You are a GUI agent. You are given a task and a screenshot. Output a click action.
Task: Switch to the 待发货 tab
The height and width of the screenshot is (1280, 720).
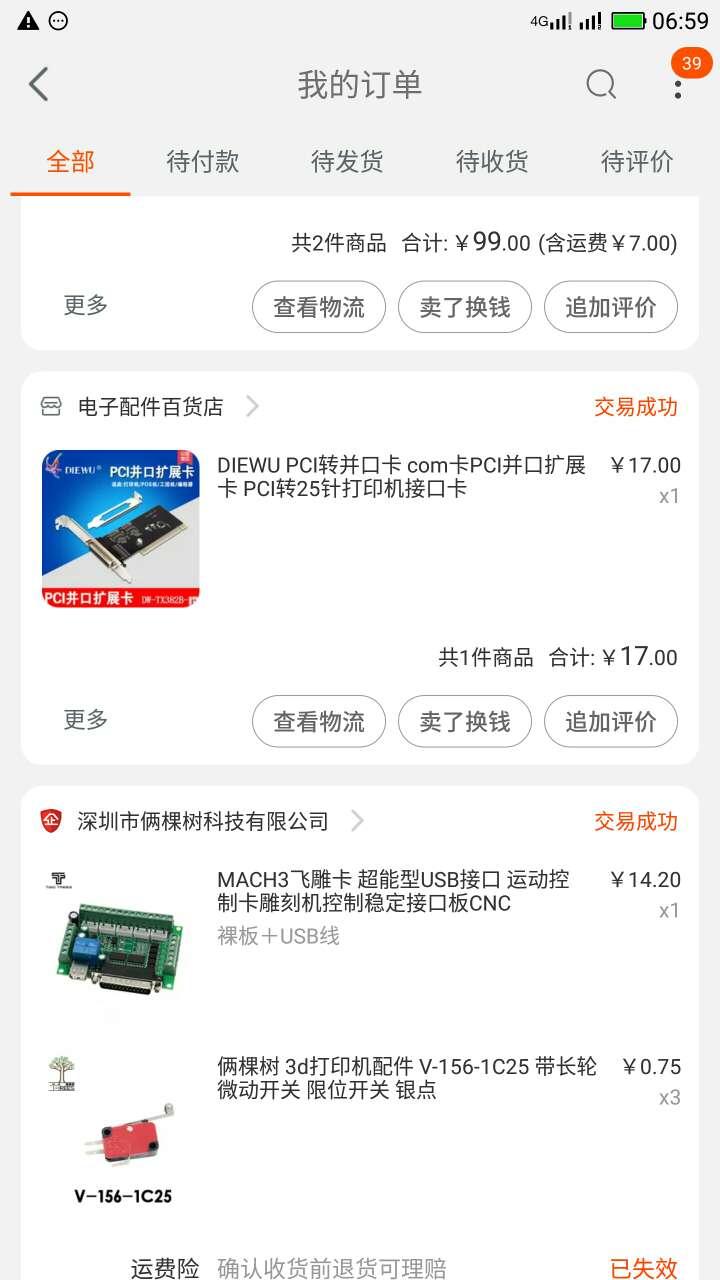point(347,162)
